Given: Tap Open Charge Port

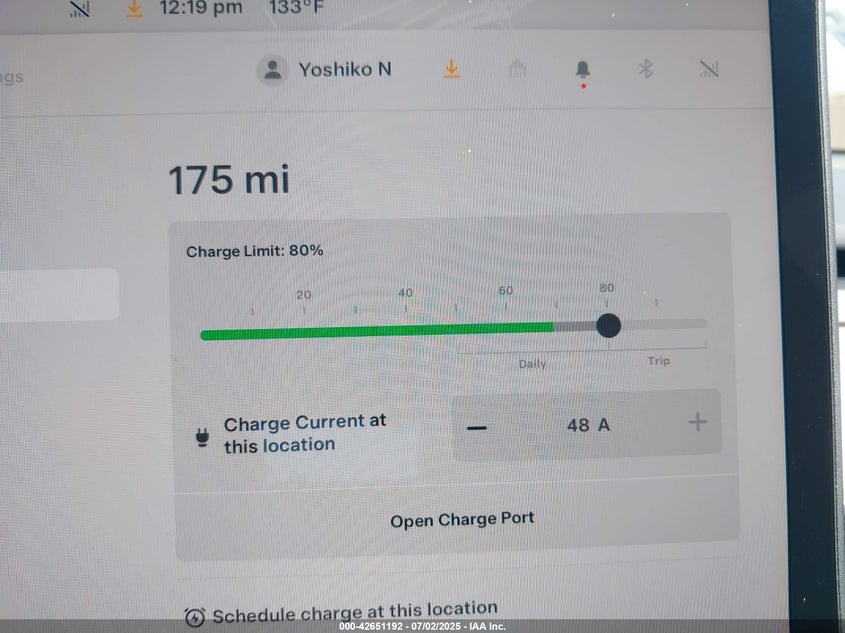Looking at the screenshot, I should (461, 519).
